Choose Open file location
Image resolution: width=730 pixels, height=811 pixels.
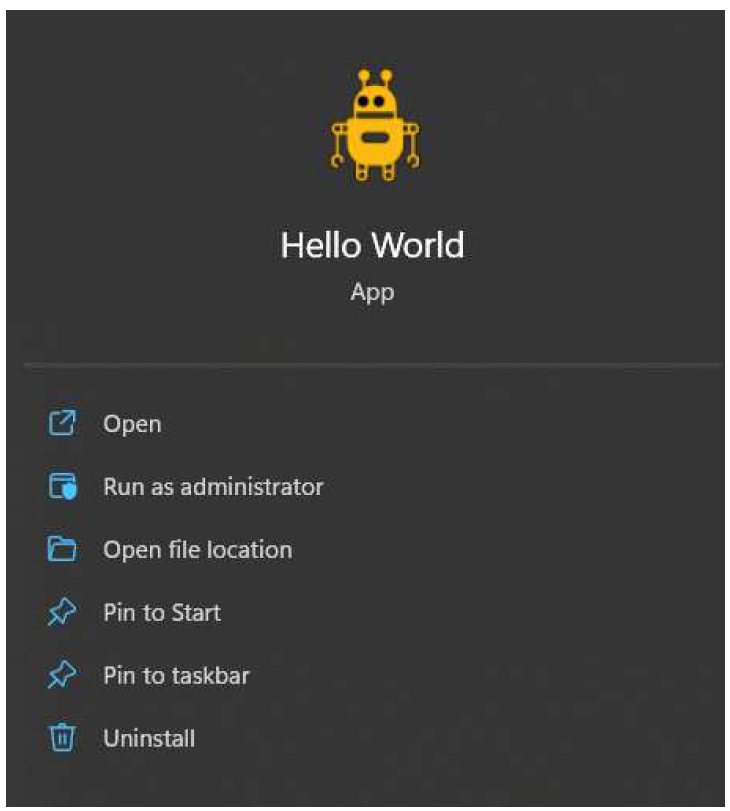click(x=197, y=550)
